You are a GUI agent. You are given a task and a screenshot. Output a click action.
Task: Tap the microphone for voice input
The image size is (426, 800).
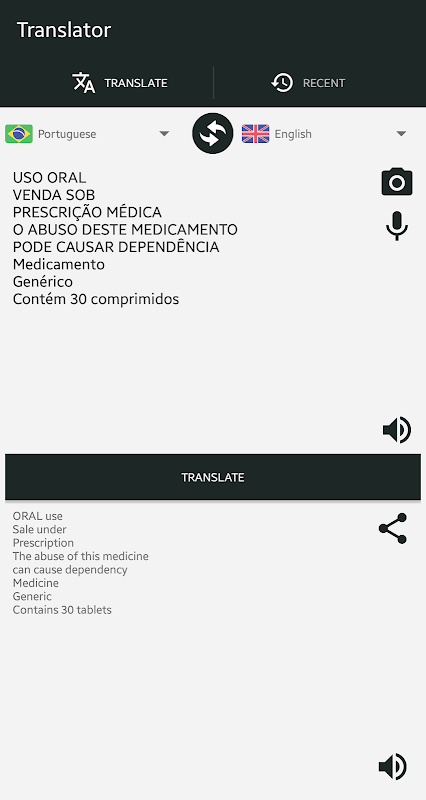coord(397,226)
